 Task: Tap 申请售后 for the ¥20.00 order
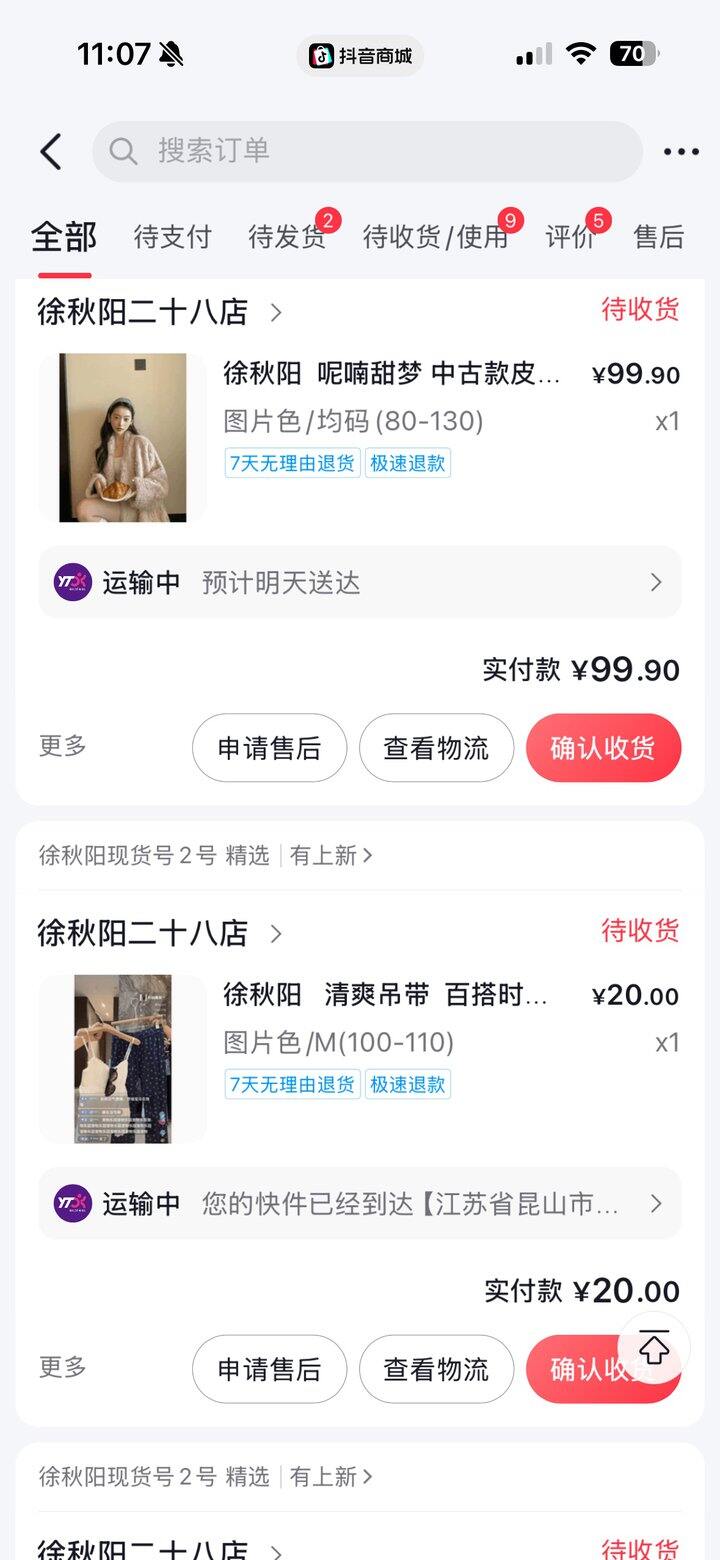point(269,1369)
